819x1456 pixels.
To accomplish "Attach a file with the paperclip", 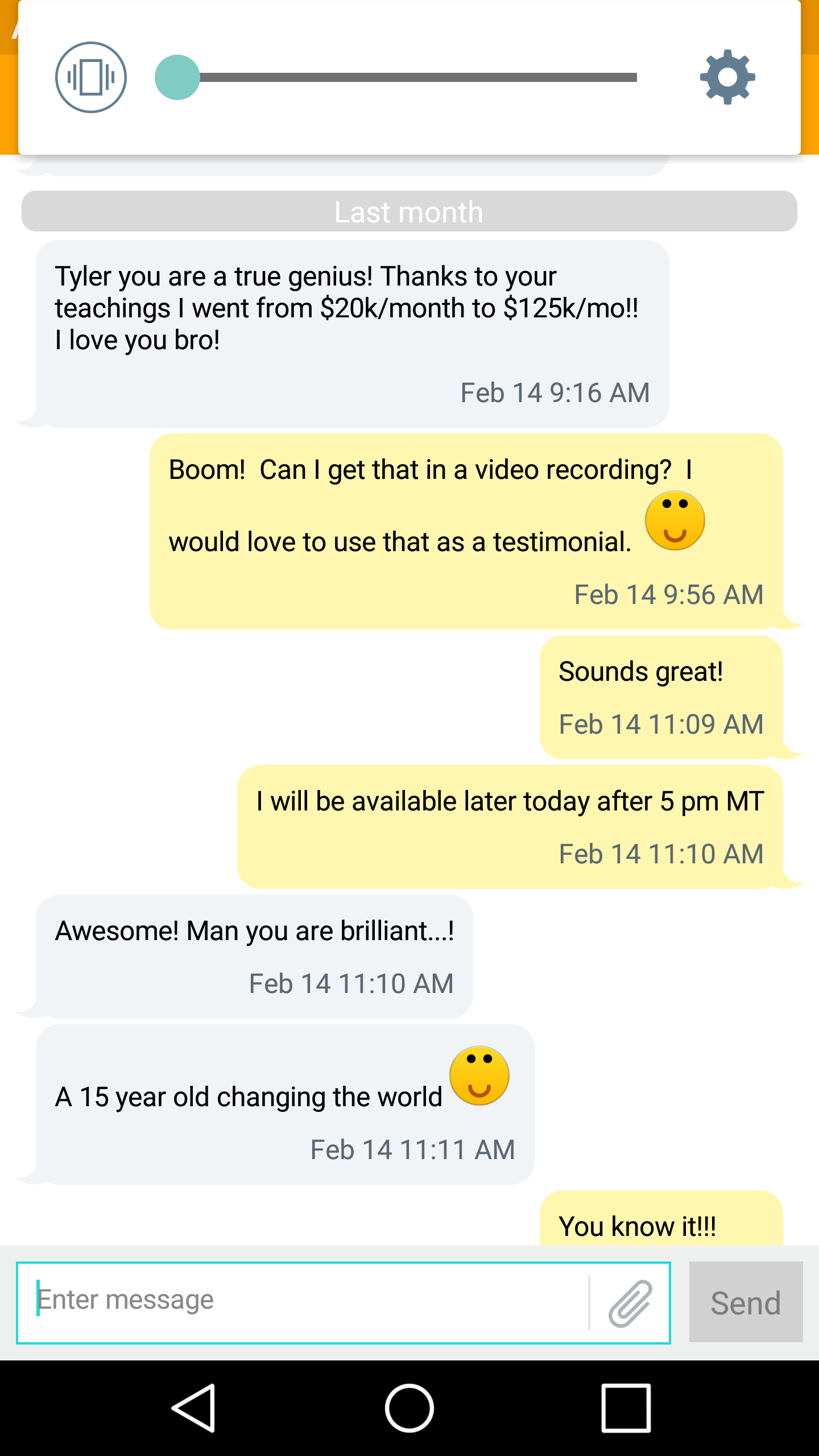I will (x=630, y=1304).
